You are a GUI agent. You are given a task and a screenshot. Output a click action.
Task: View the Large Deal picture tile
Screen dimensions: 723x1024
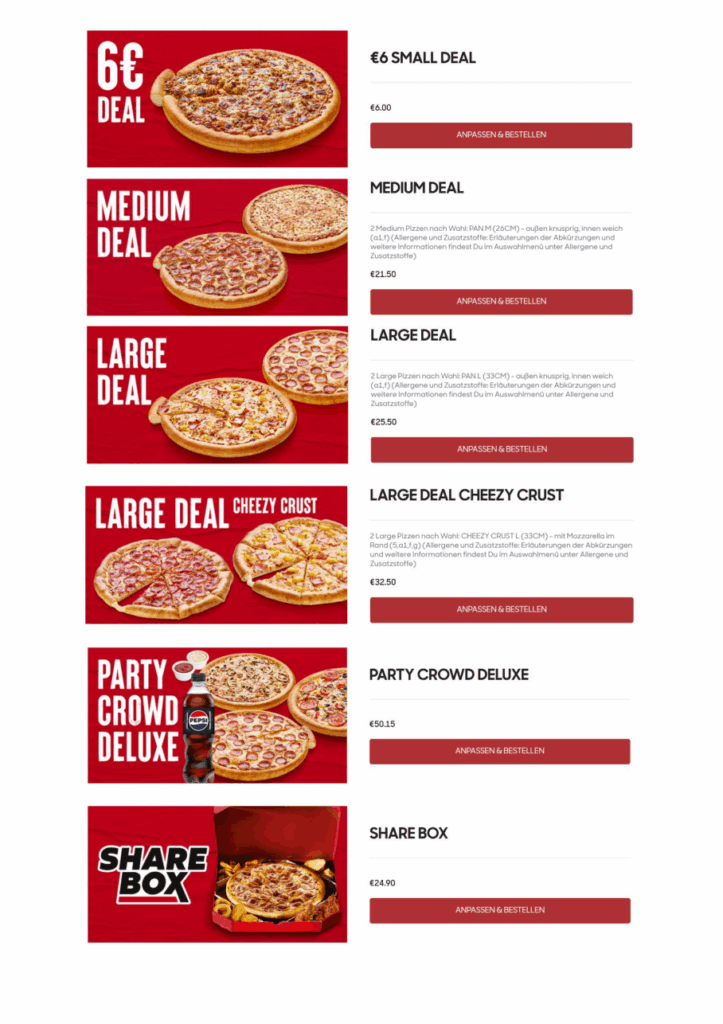pyautogui.click(x=217, y=395)
